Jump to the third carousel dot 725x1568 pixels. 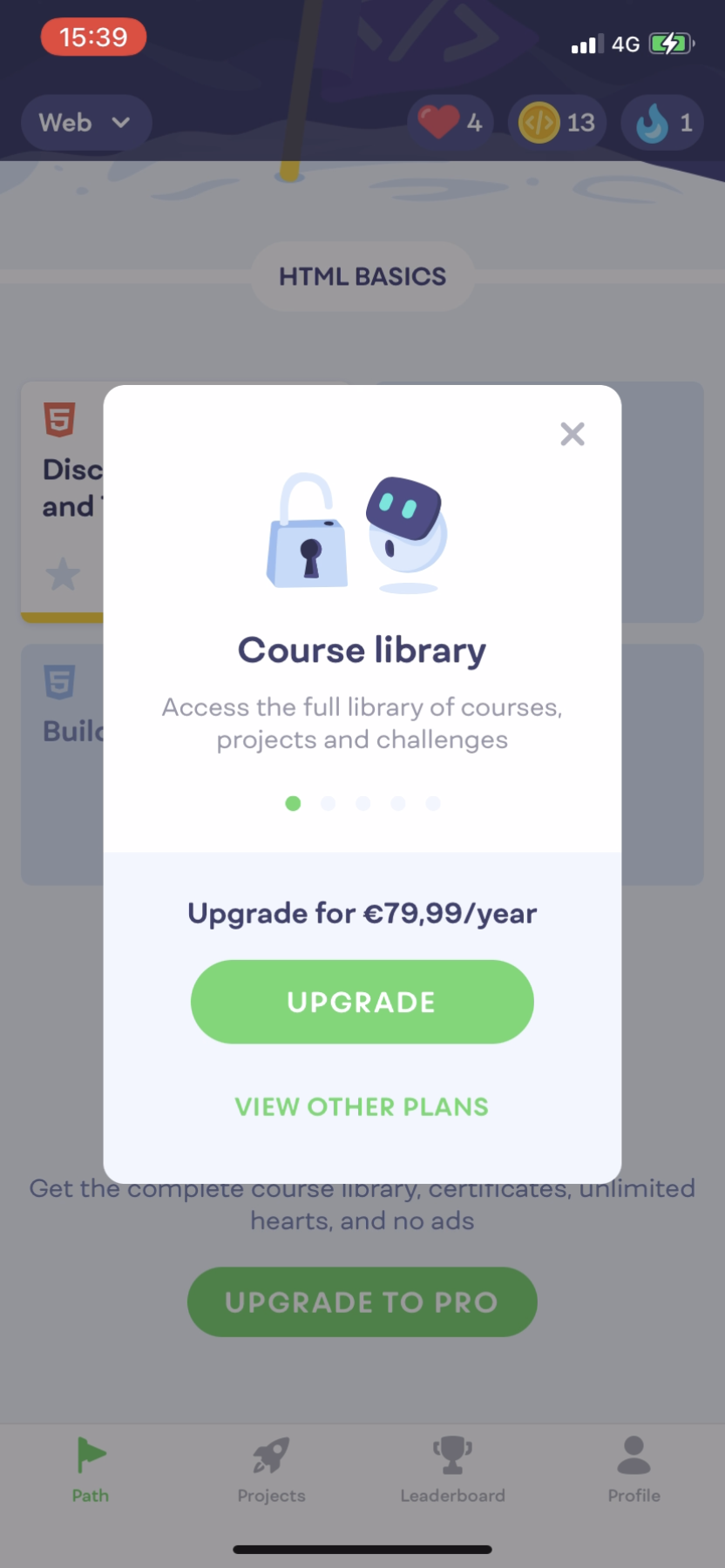pos(363,803)
